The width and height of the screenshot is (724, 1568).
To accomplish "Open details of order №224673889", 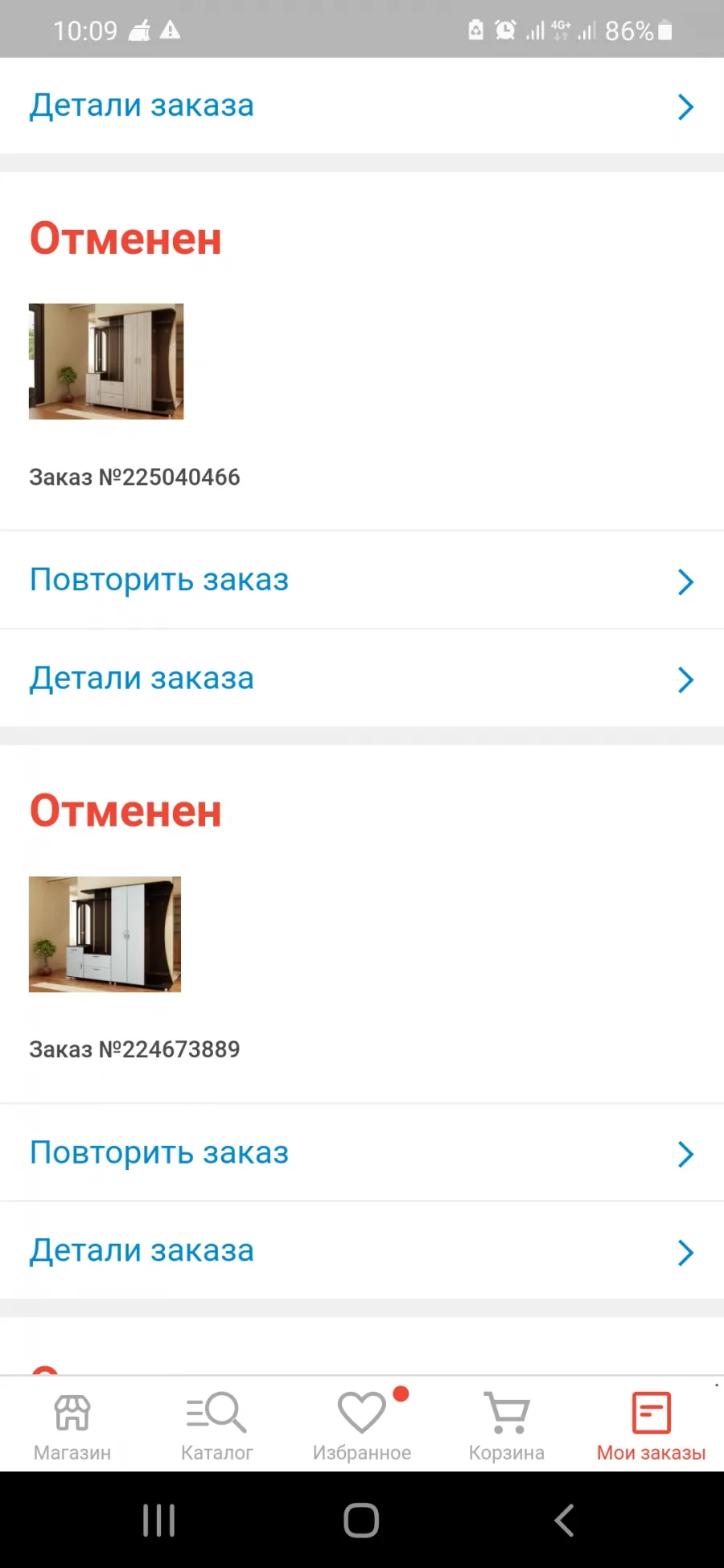I will tap(362, 1251).
